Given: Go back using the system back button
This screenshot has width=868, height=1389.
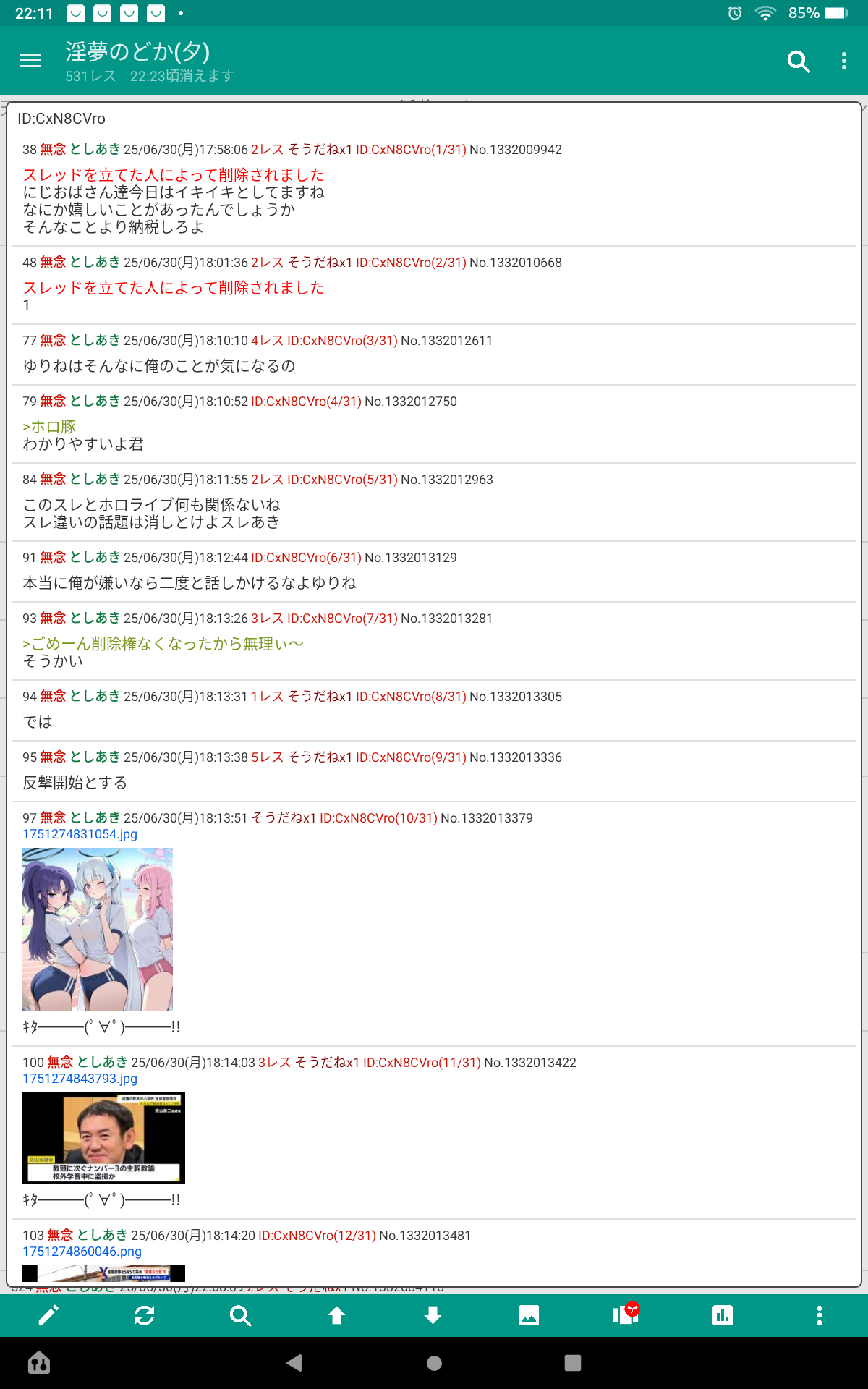Looking at the screenshot, I should tap(294, 1363).
